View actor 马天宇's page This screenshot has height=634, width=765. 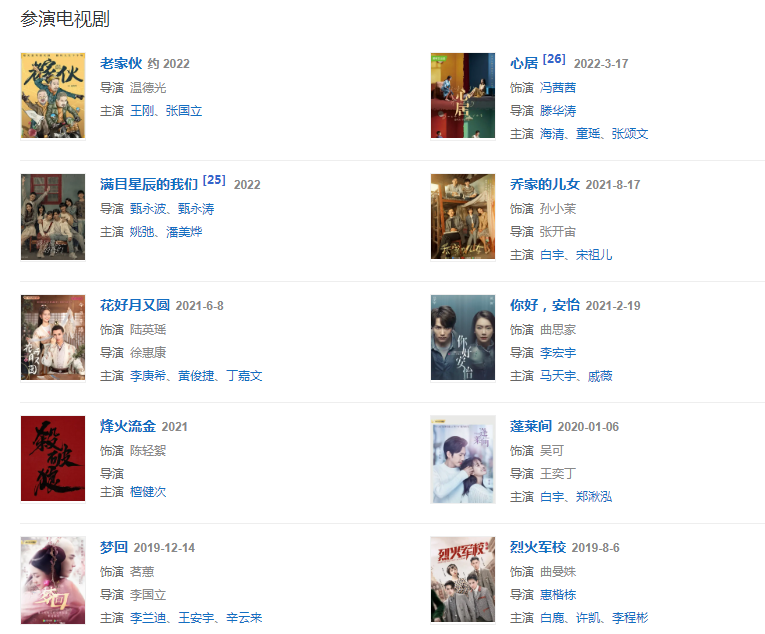558,376
